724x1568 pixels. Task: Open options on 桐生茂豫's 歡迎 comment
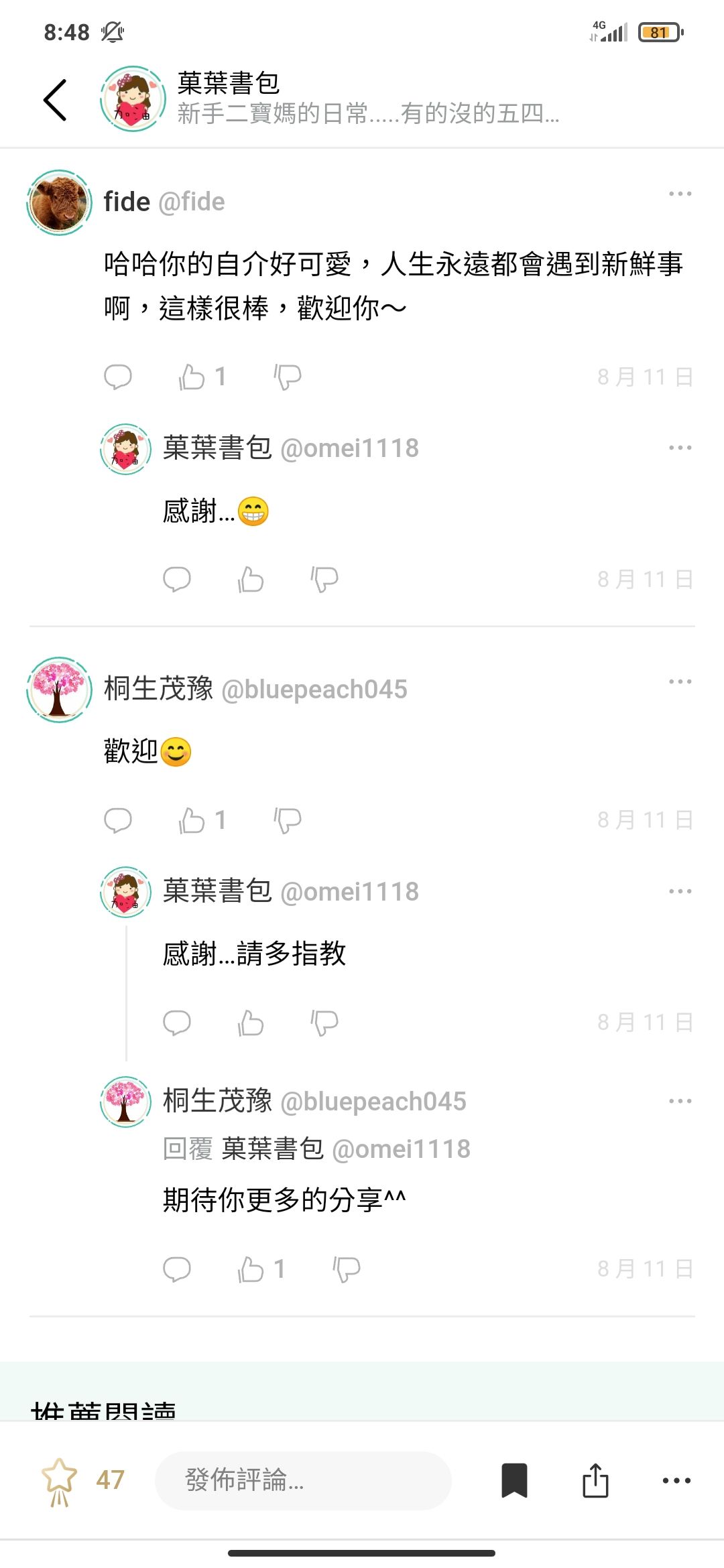680,682
